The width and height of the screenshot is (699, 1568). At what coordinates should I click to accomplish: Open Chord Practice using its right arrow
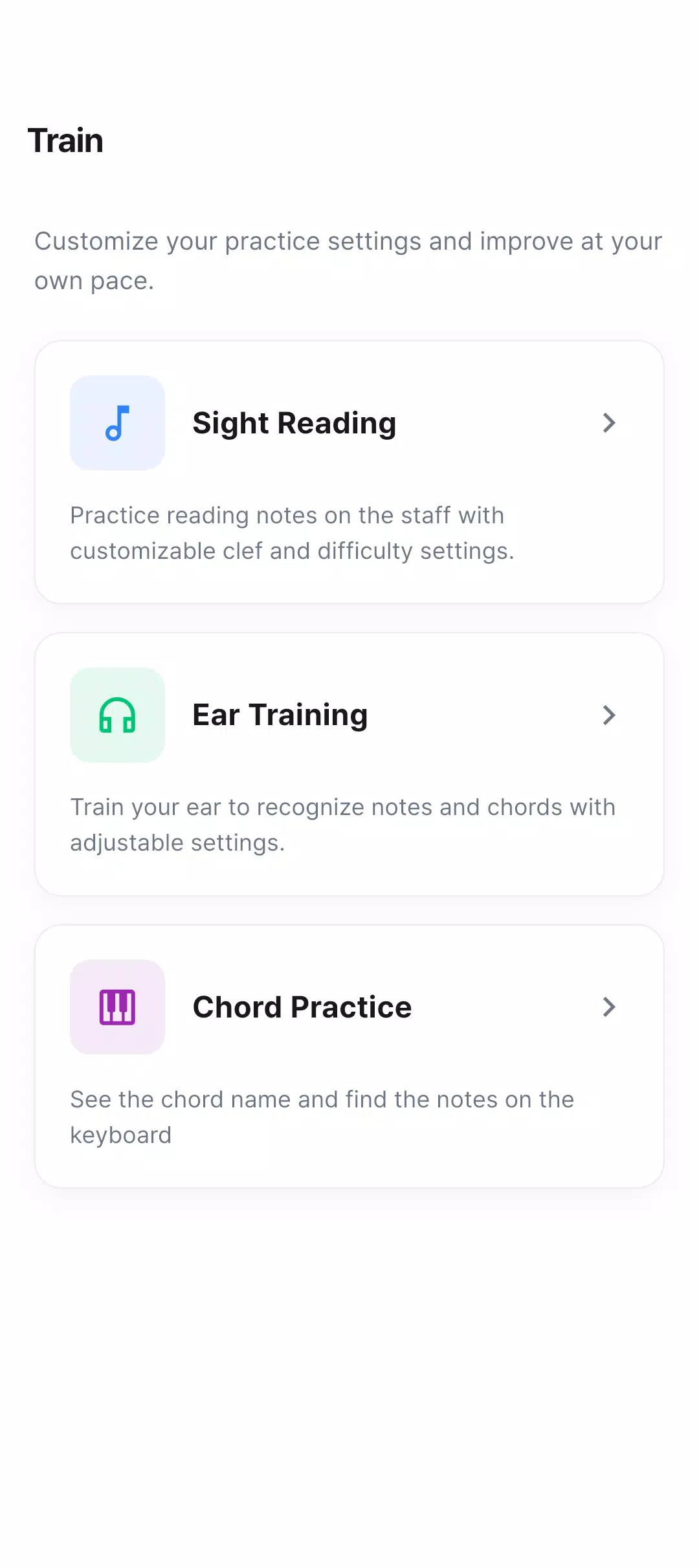pyautogui.click(x=609, y=1006)
